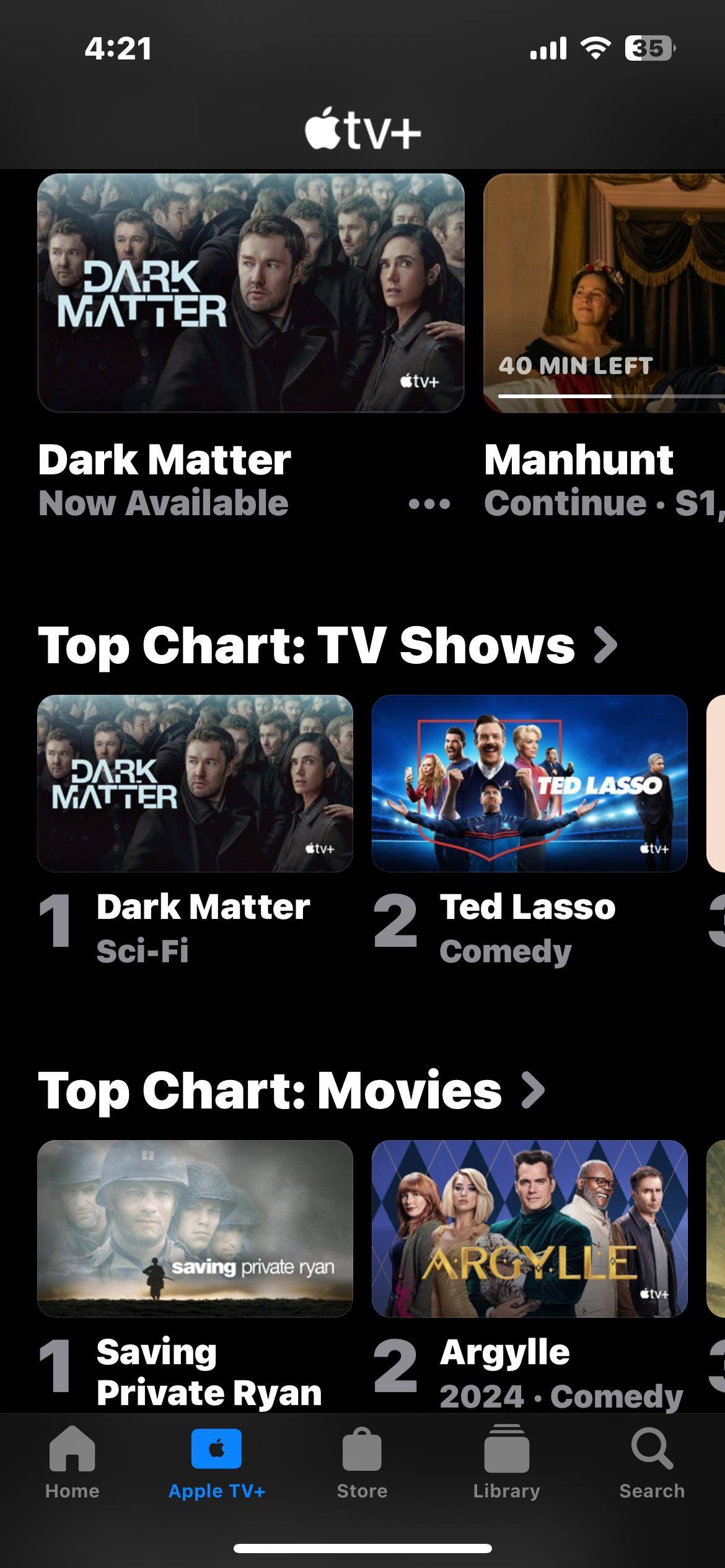Open Argylle from the Movies chart
The height and width of the screenshot is (1568, 725).
point(529,1228)
